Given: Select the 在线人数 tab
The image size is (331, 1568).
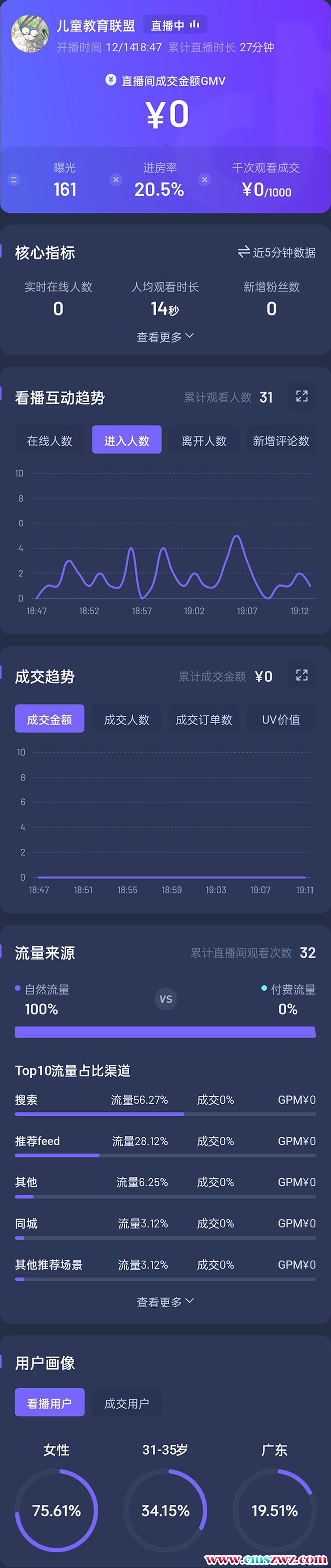Looking at the screenshot, I should pyautogui.click(x=50, y=440).
